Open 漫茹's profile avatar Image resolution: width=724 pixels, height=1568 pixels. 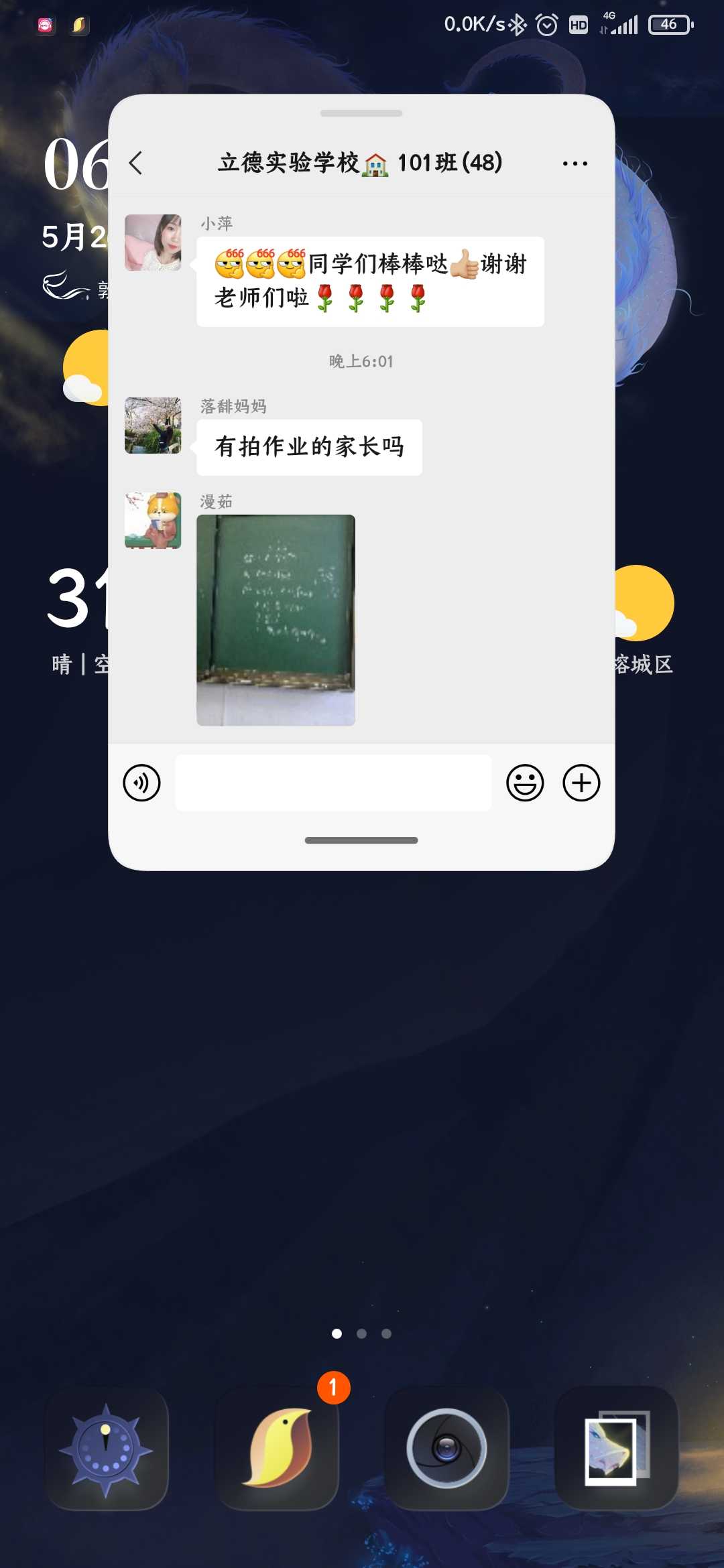click(153, 521)
